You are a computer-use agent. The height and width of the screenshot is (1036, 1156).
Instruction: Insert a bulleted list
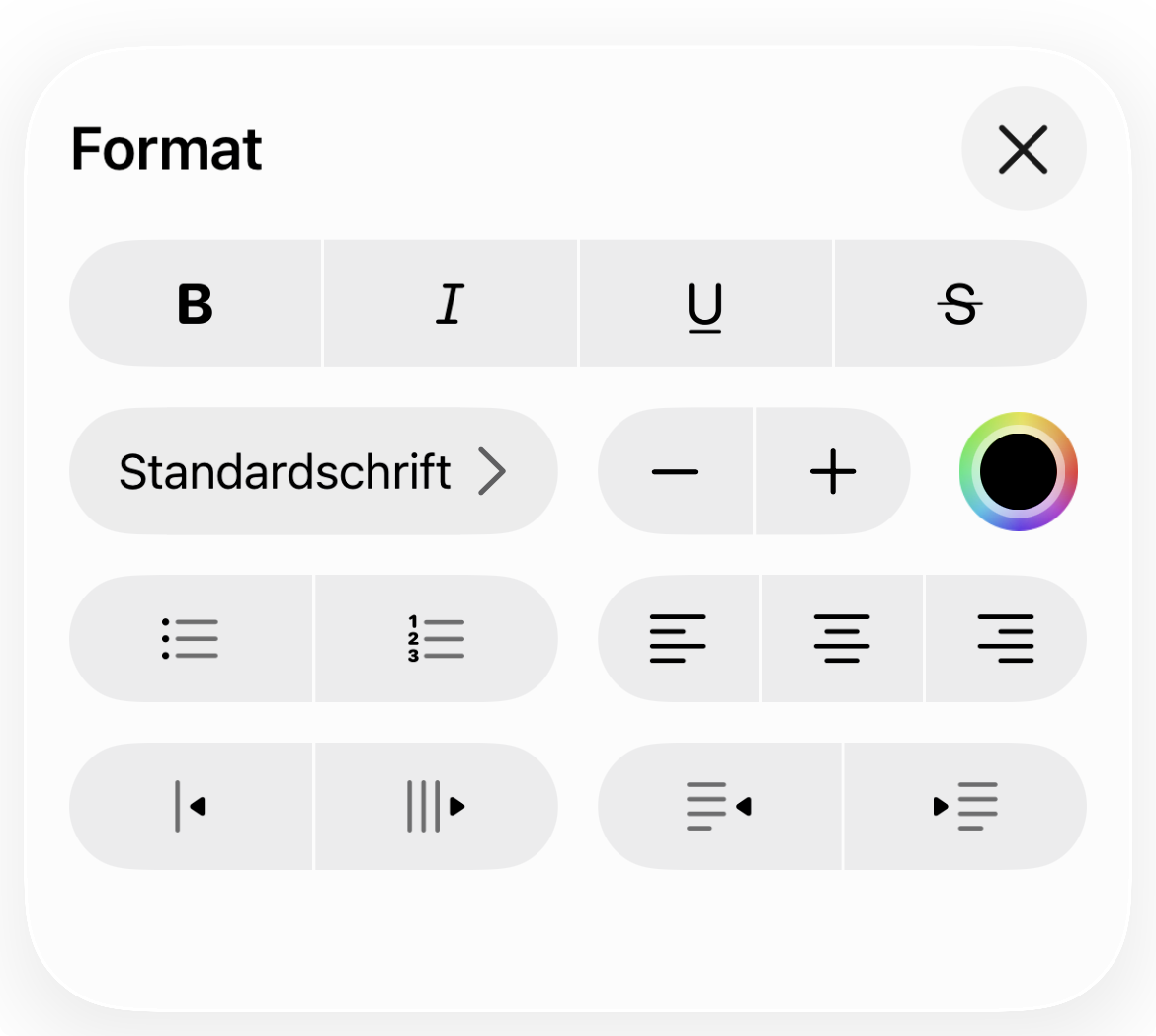tap(191, 639)
